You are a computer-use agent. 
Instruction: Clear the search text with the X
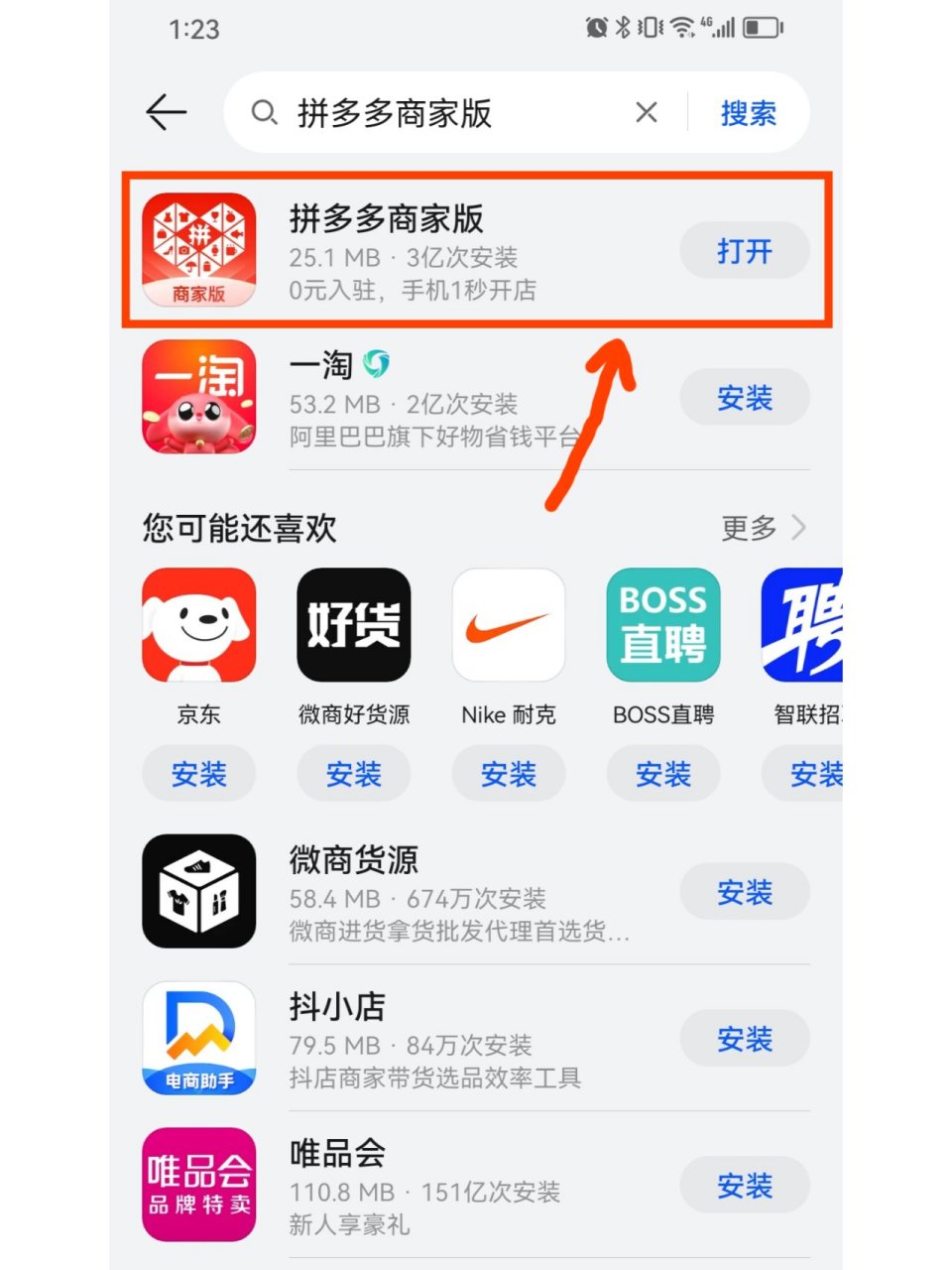[x=646, y=113]
